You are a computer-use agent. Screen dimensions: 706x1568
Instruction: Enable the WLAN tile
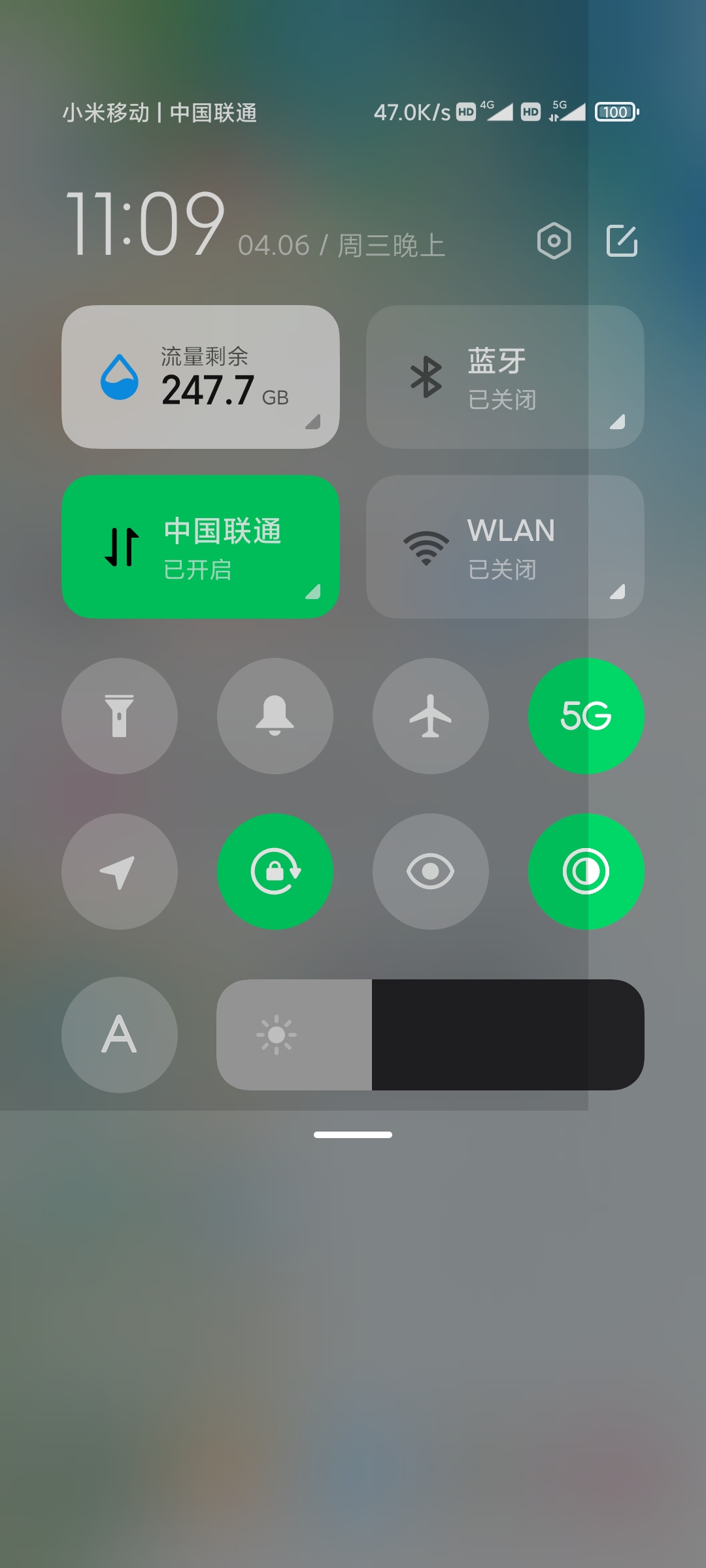(x=505, y=547)
